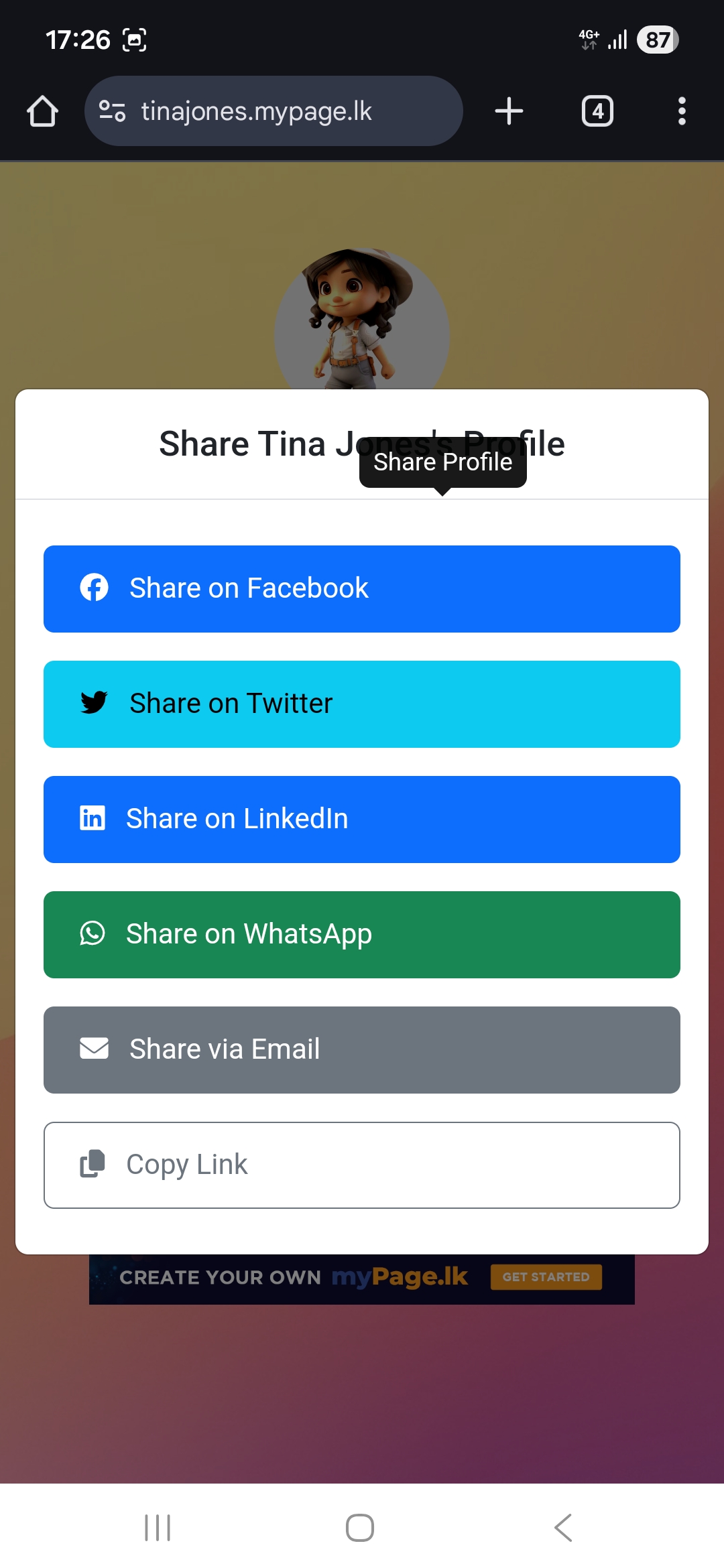Tap the Twitter bird icon

[94, 703]
